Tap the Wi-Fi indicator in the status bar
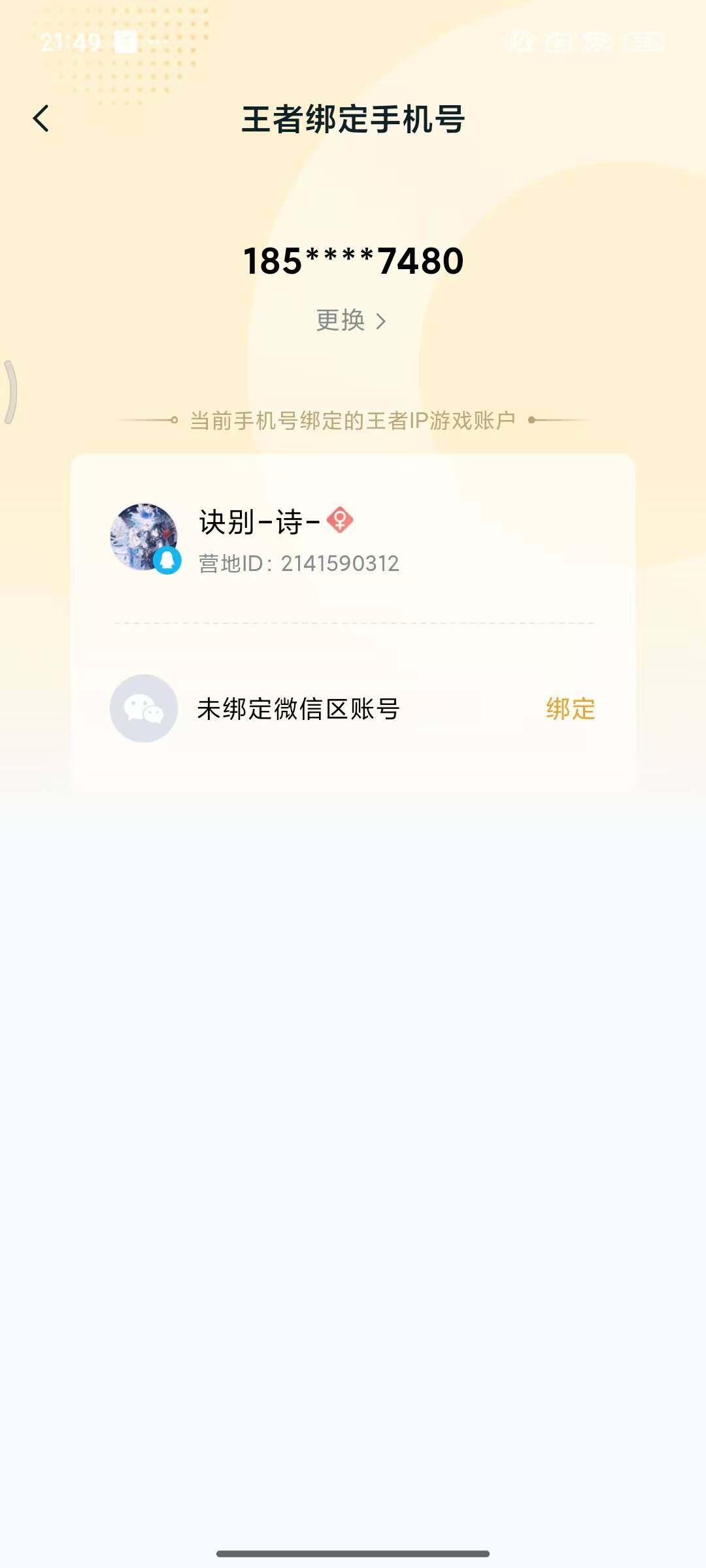 pos(595,41)
